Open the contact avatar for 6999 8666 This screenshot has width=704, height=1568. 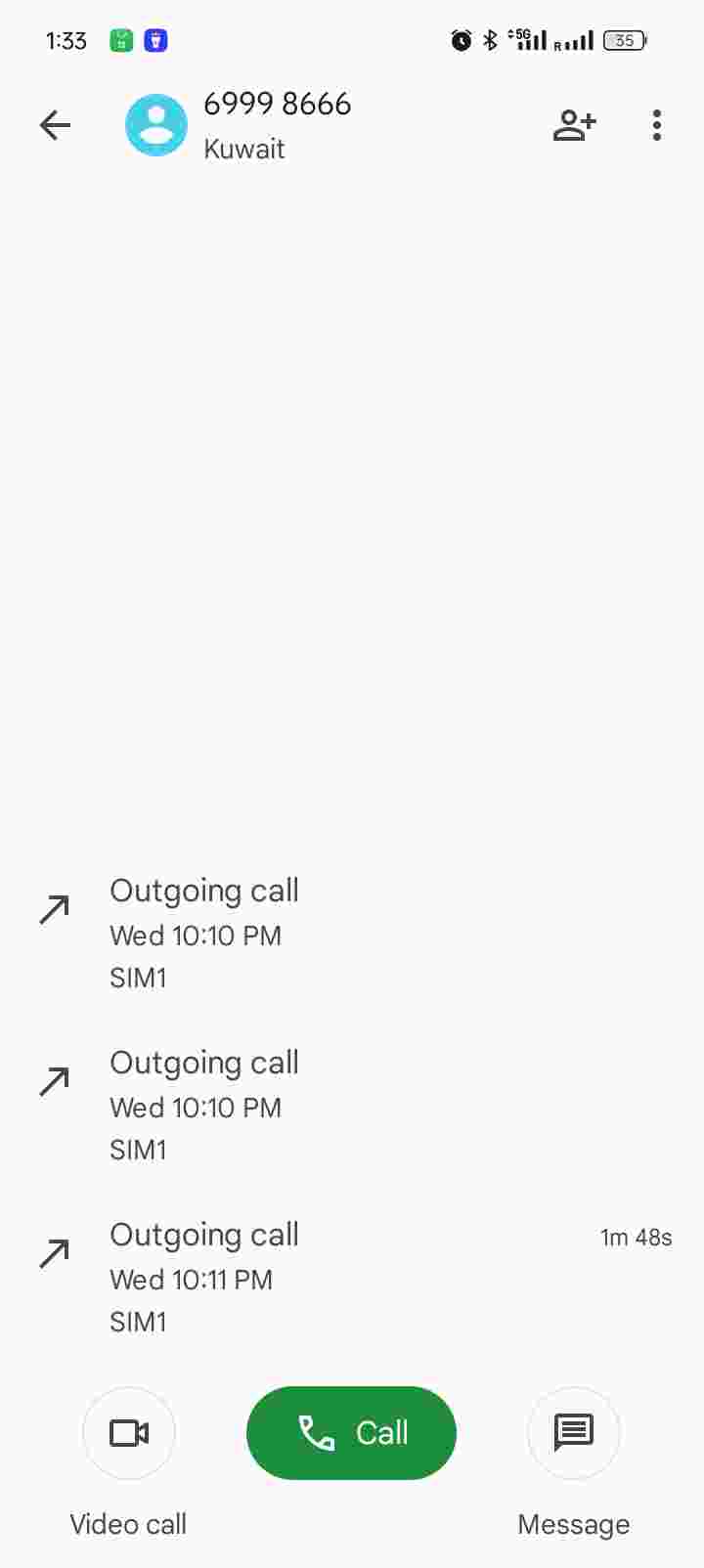[156, 125]
